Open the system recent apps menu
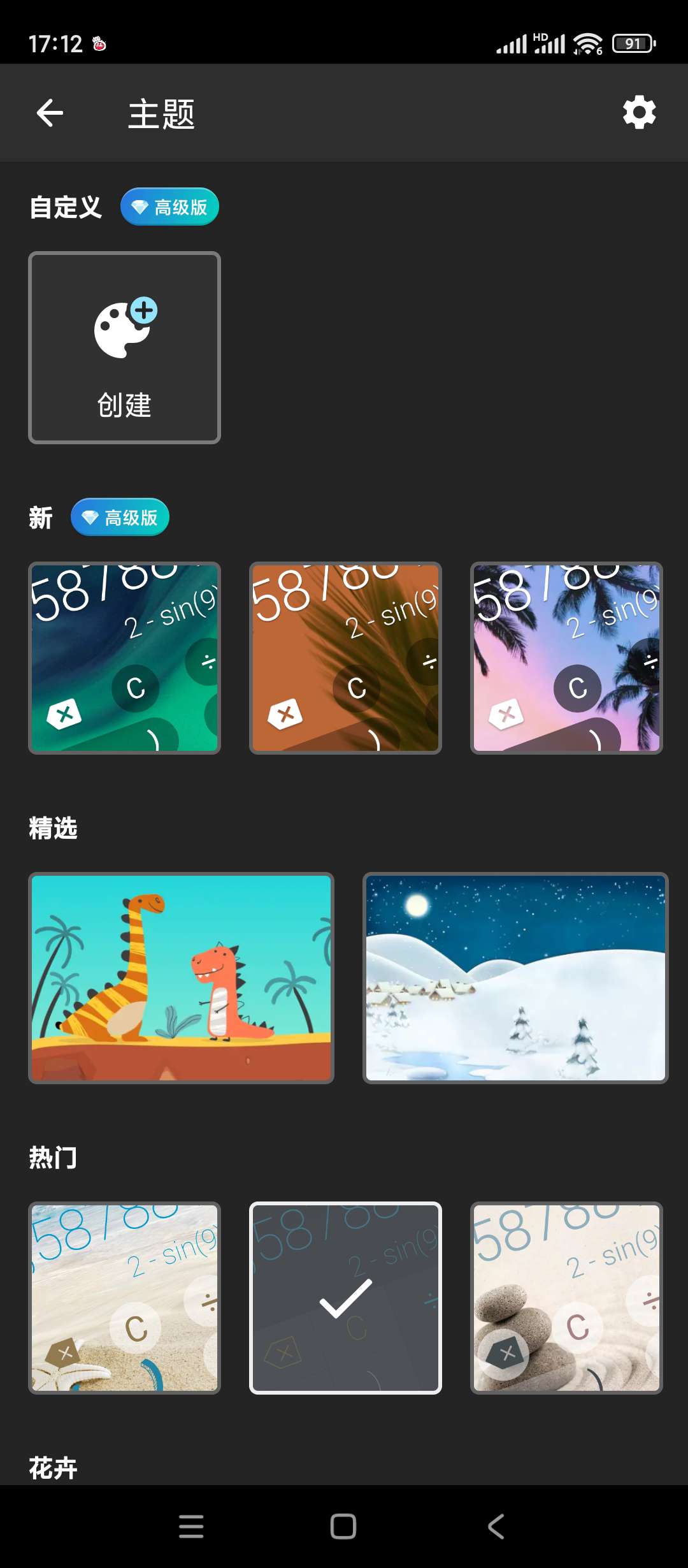This screenshot has width=688, height=1568. pyautogui.click(x=191, y=1526)
